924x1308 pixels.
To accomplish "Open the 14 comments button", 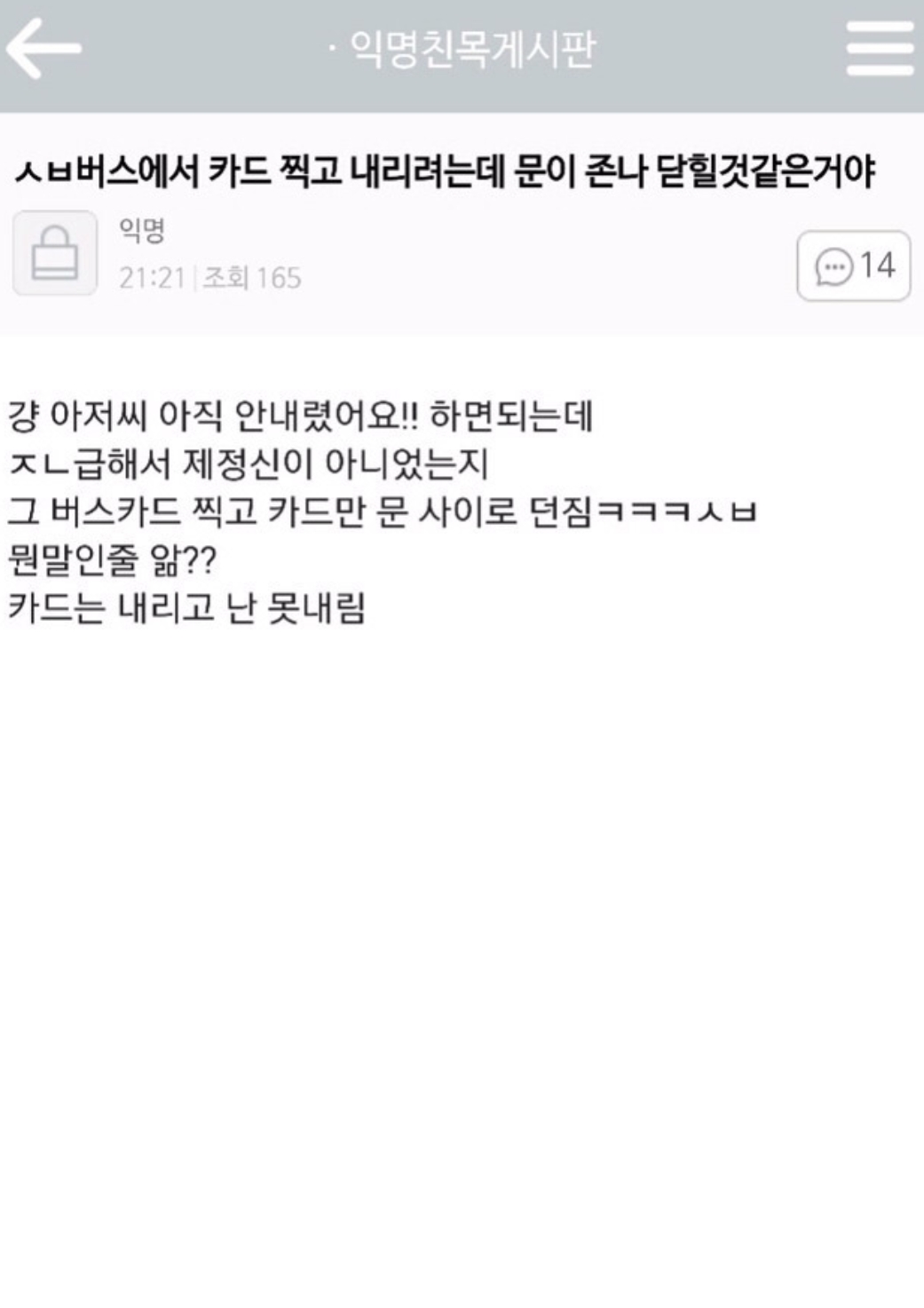I will 854,266.
